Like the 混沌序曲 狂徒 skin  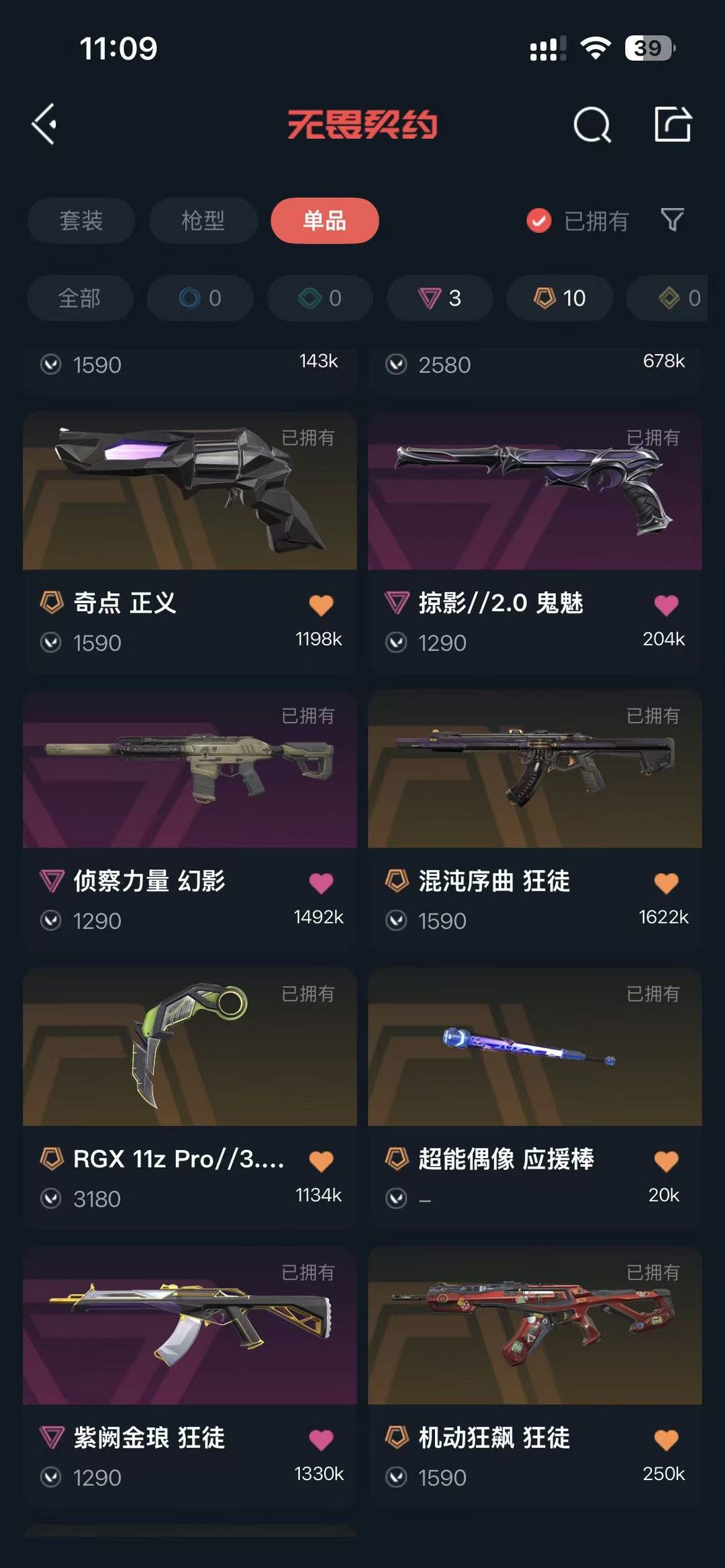(x=666, y=883)
